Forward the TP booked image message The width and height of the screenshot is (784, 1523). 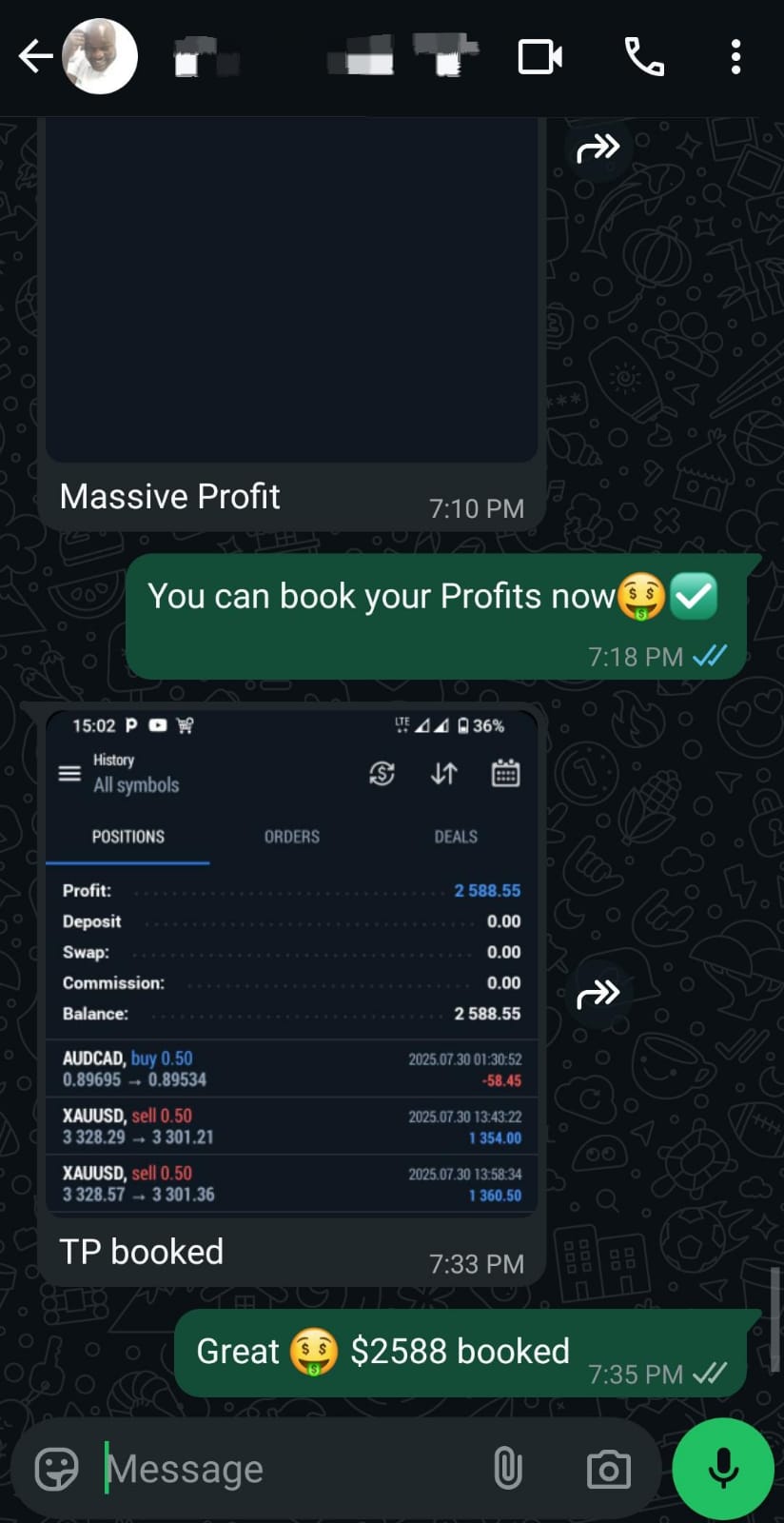coord(598,995)
